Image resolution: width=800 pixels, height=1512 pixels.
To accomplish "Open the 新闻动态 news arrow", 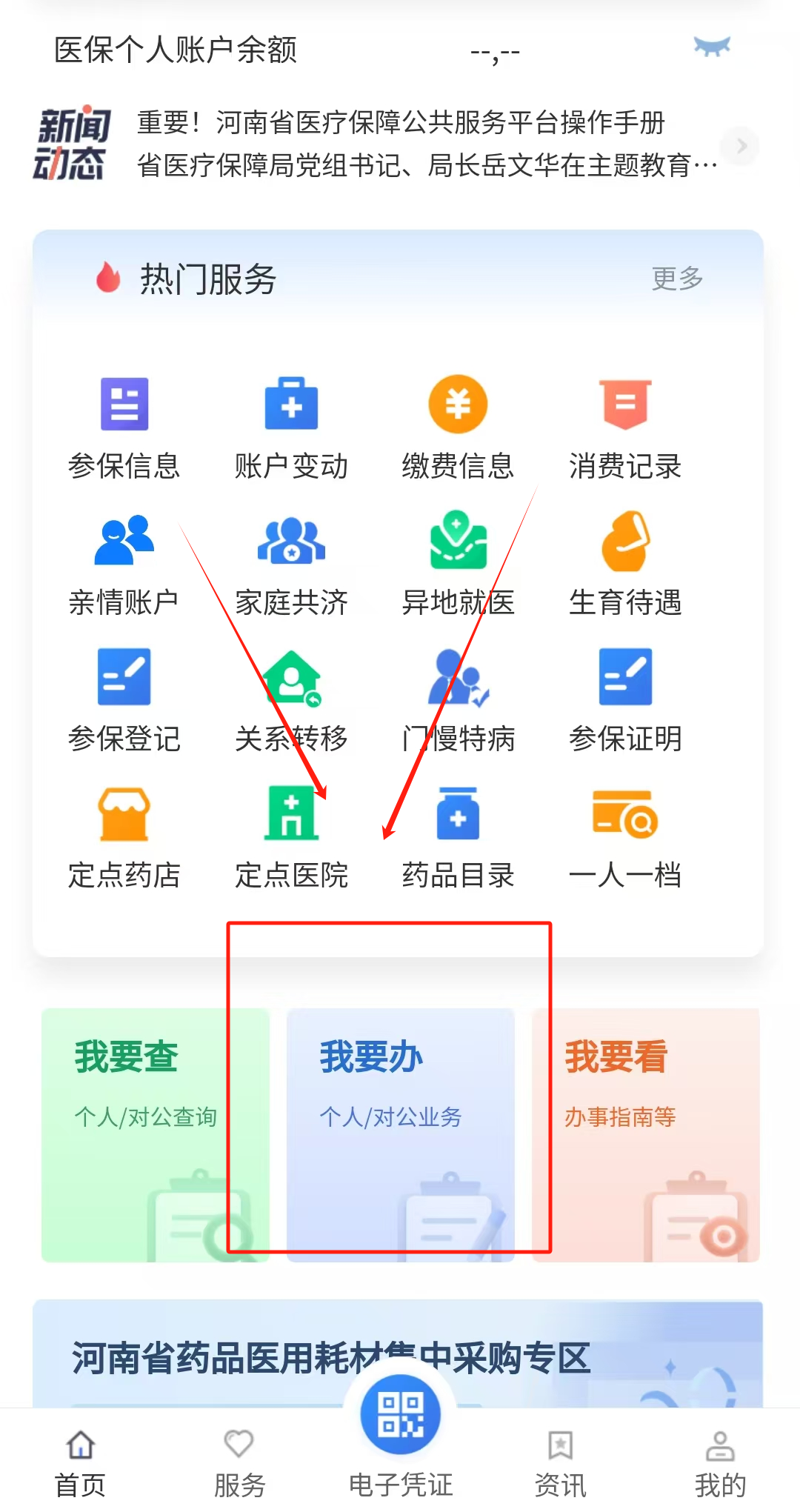I will 741,146.
